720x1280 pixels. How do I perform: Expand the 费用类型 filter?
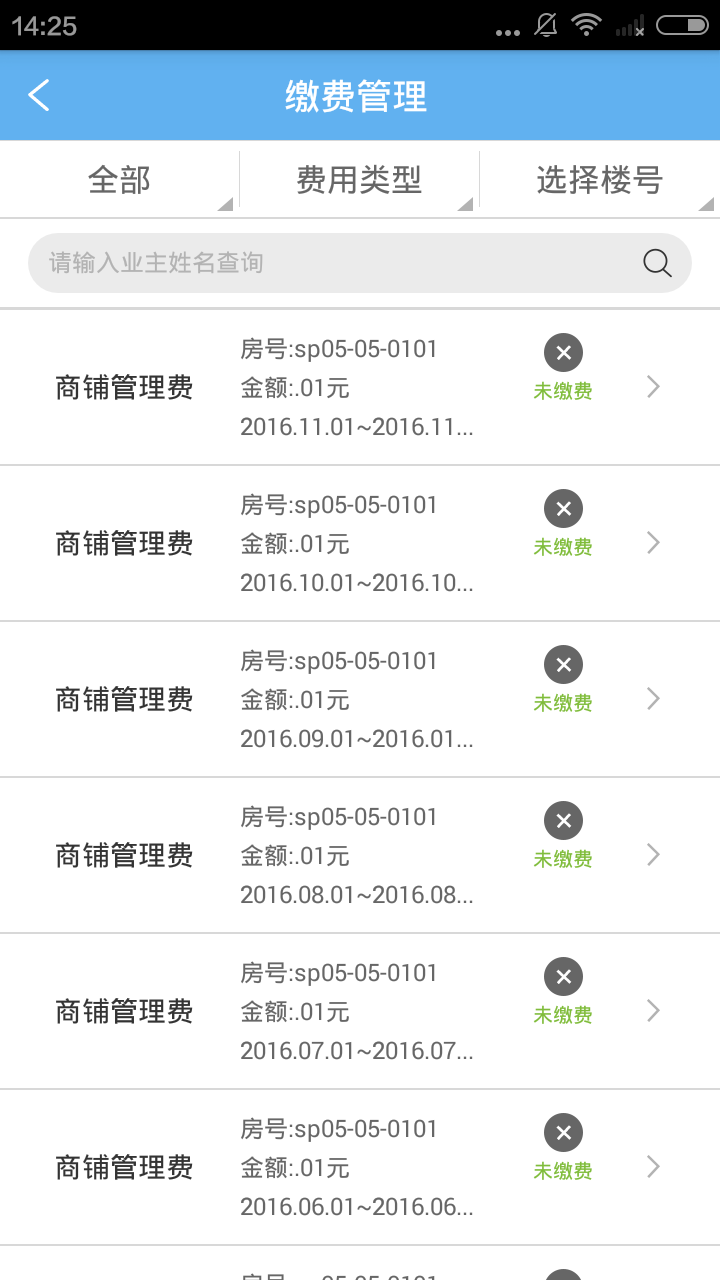click(360, 180)
